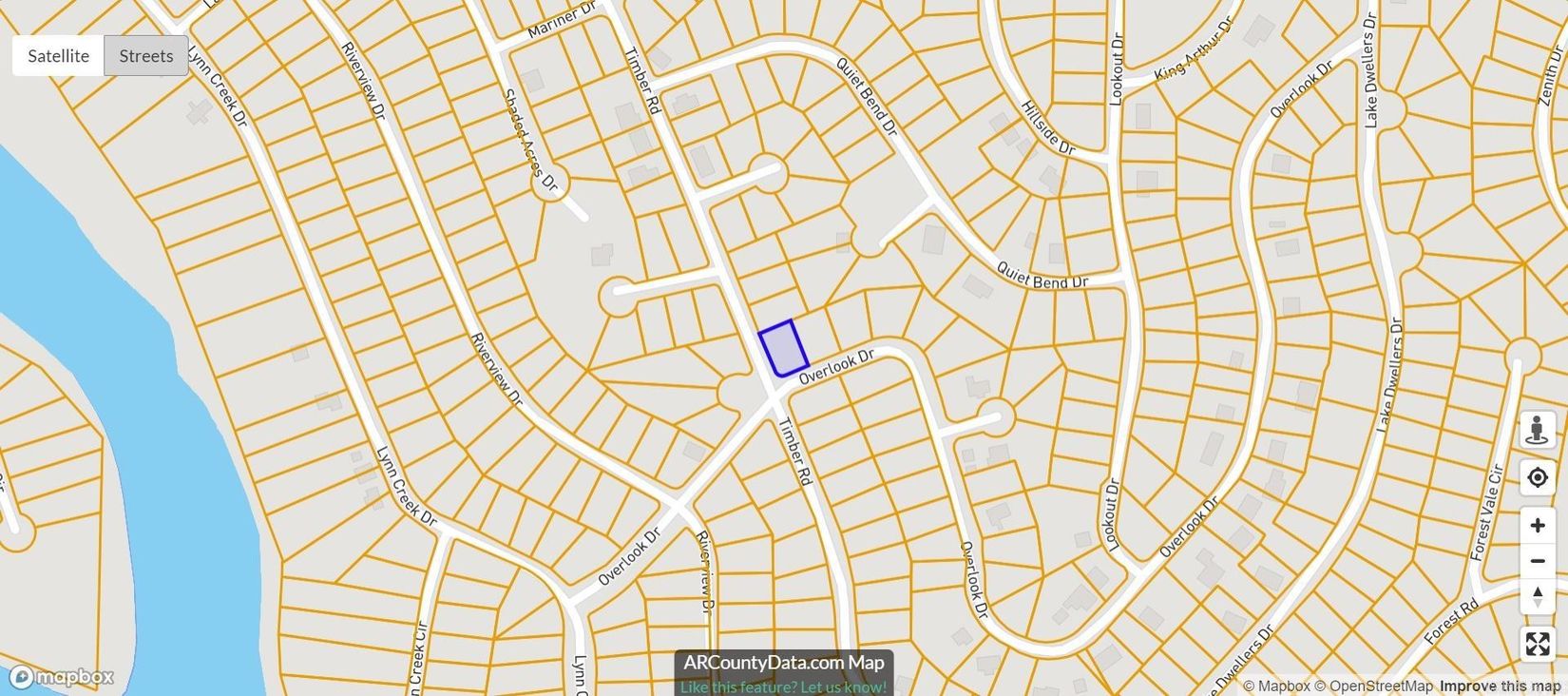Zoom out of the map
Image resolution: width=1568 pixels, height=696 pixels.
click(1537, 561)
